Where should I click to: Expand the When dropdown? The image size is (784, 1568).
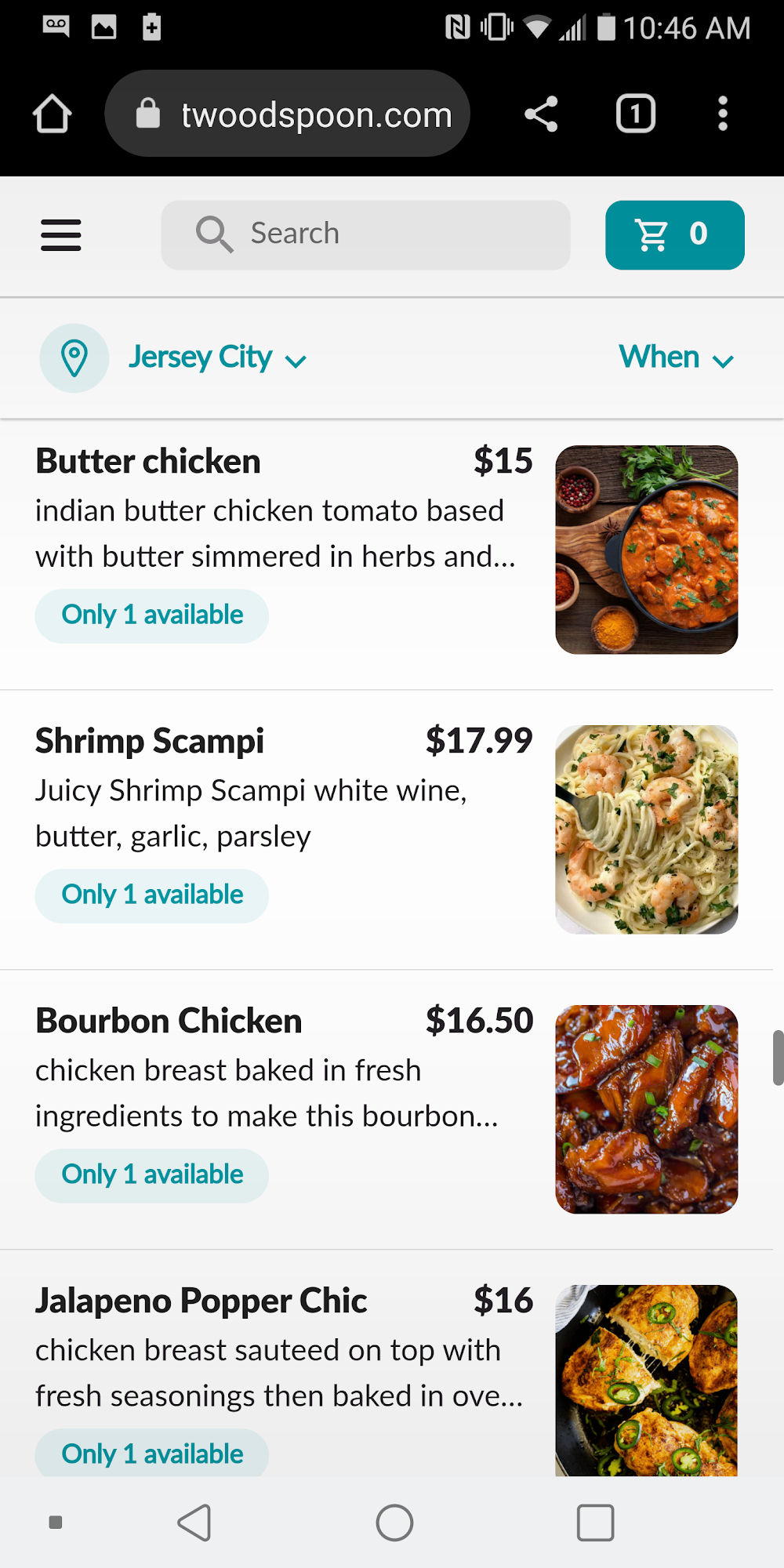[x=676, y=358]
